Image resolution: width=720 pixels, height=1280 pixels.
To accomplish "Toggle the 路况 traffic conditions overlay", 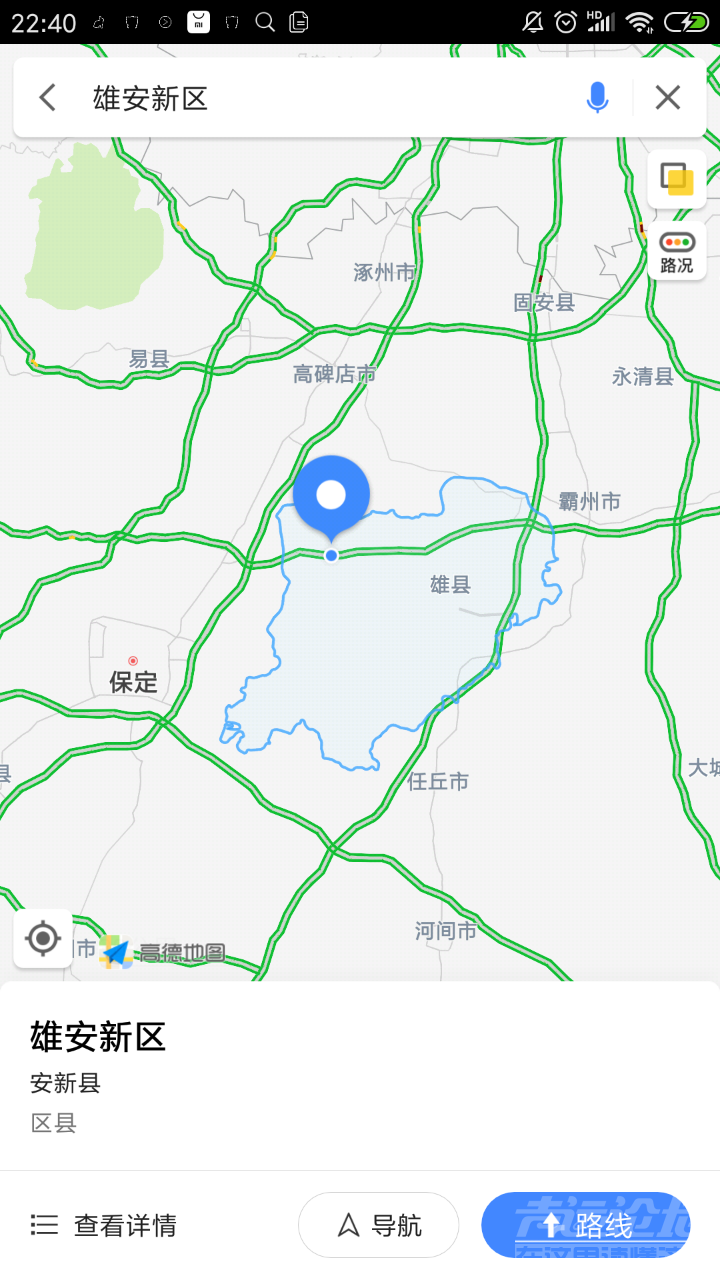I will tap(677, 252).
